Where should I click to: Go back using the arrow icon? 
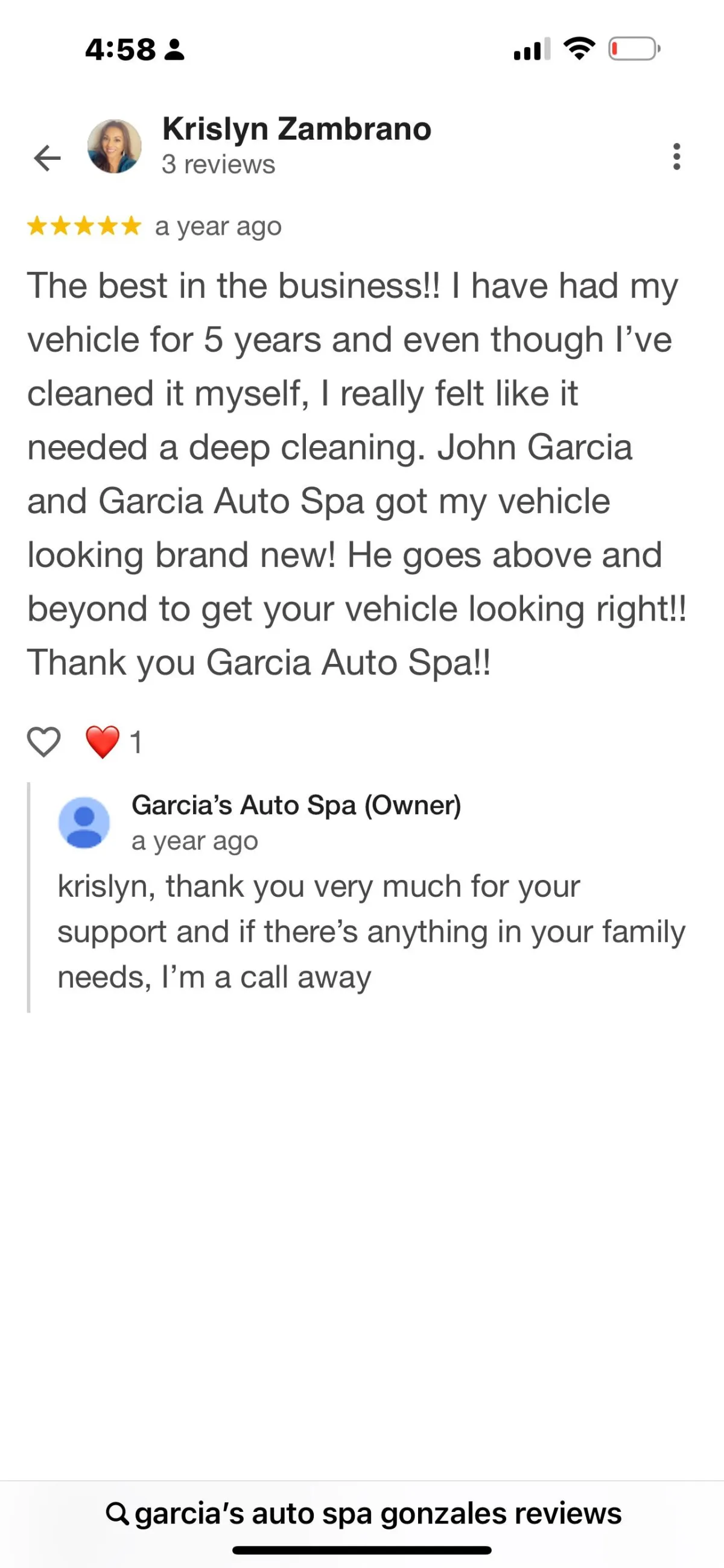pyautogui.click(x=47, y=157)
